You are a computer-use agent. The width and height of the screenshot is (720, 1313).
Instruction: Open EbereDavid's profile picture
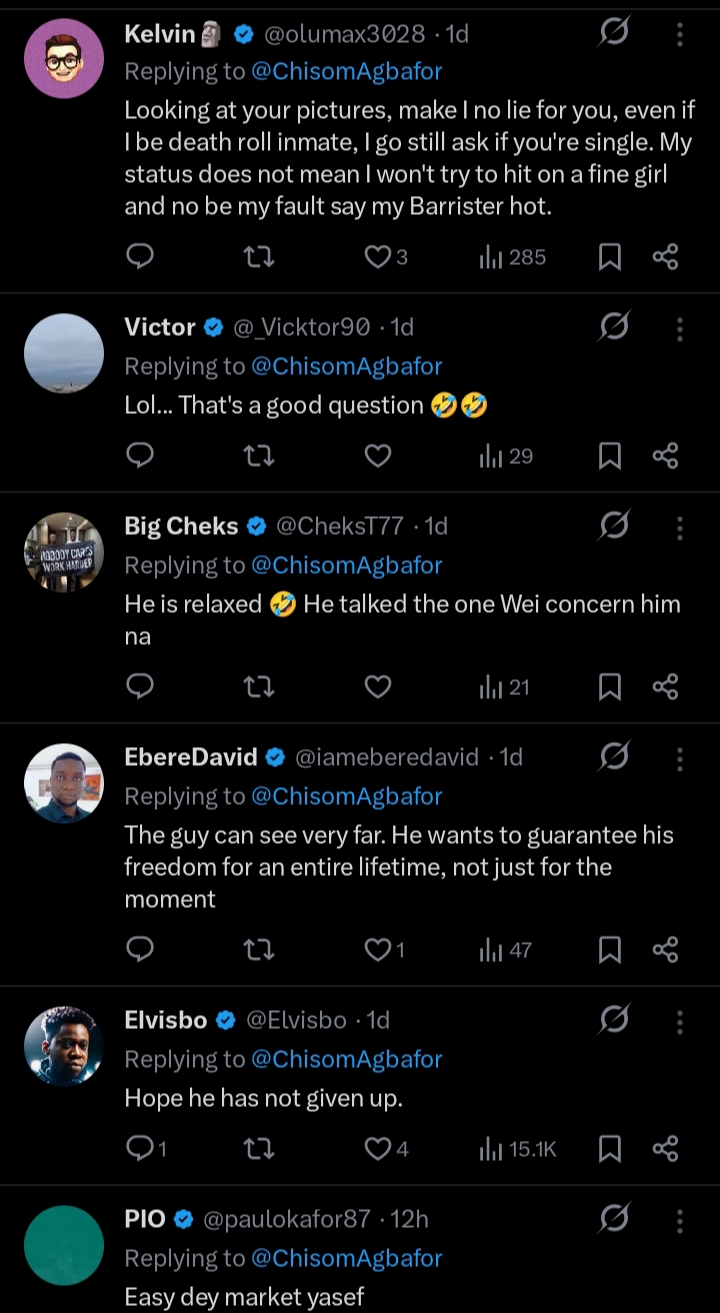(x=64, y=783)
